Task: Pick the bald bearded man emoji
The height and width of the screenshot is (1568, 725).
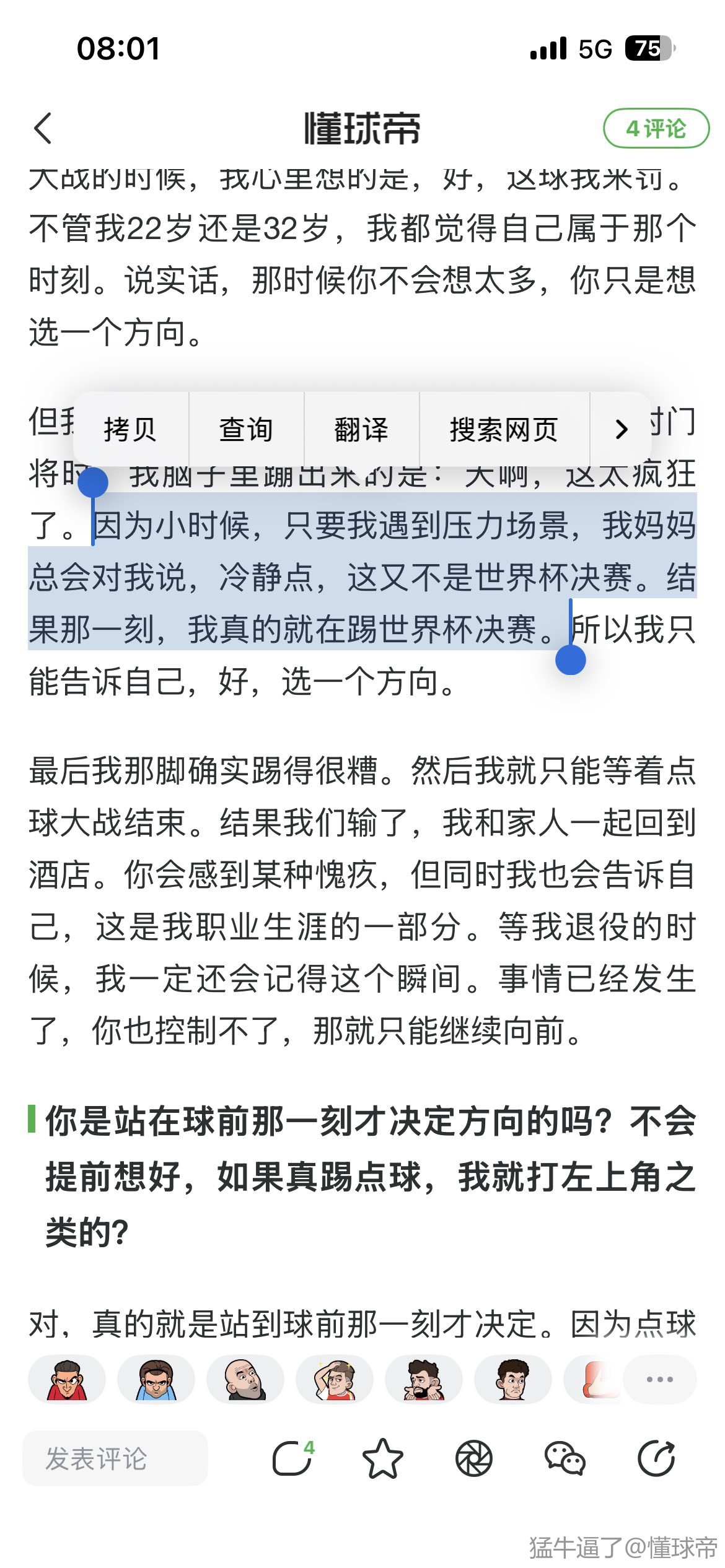Action: point(245,1379)
